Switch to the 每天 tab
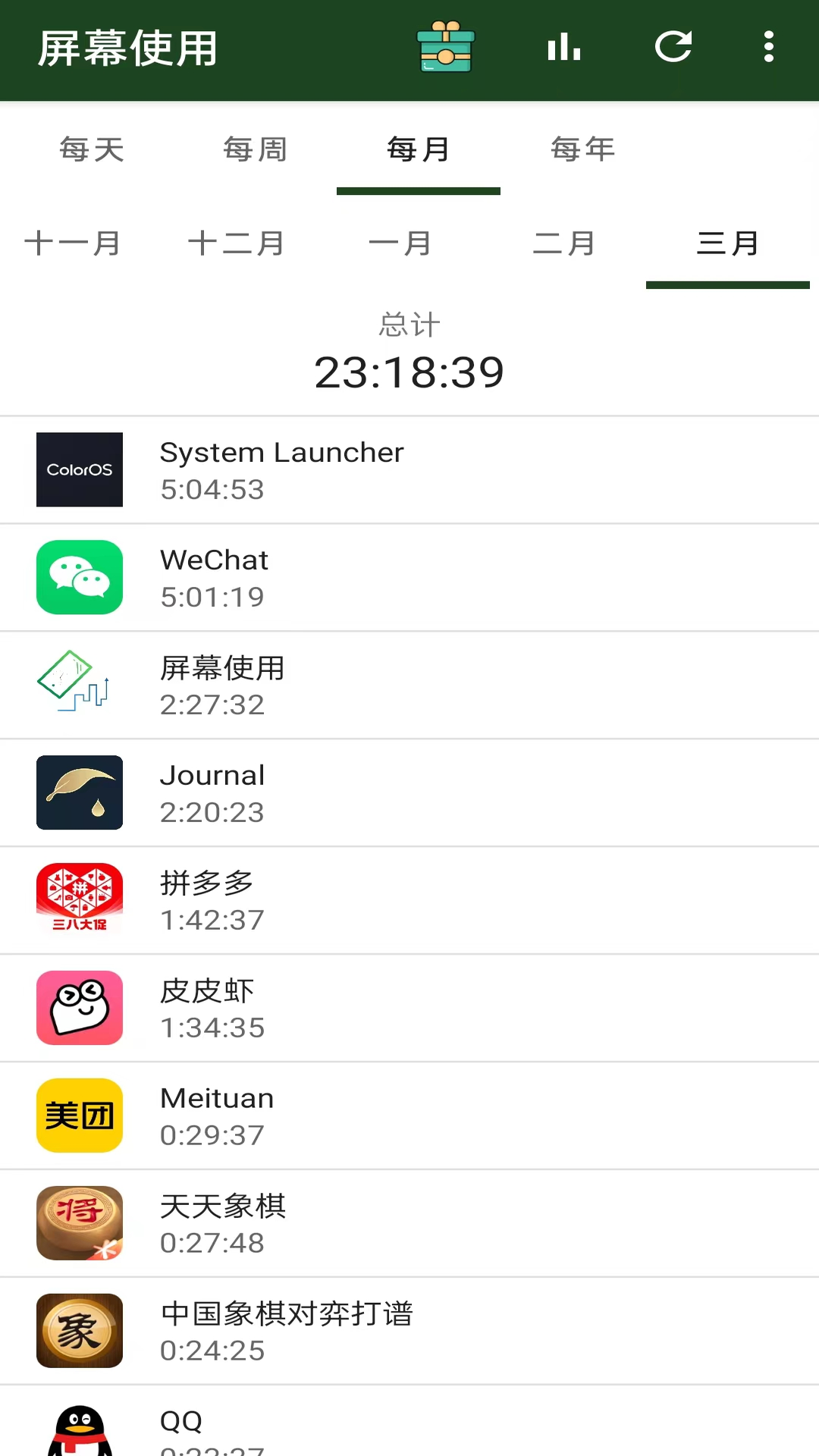This screenshot has width=819, height=1456. coord(90,149)
